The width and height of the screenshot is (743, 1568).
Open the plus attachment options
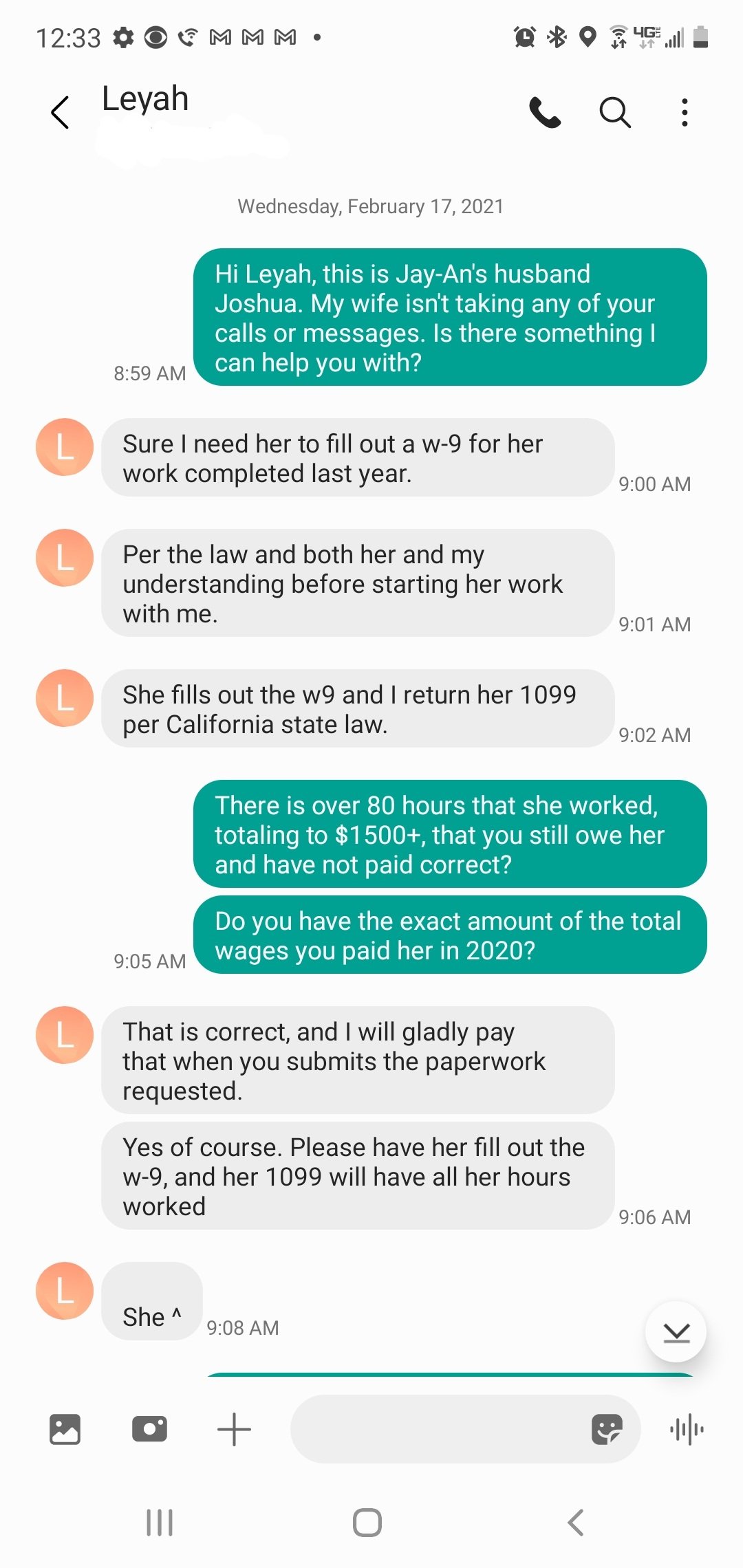tap(234, 1429)
